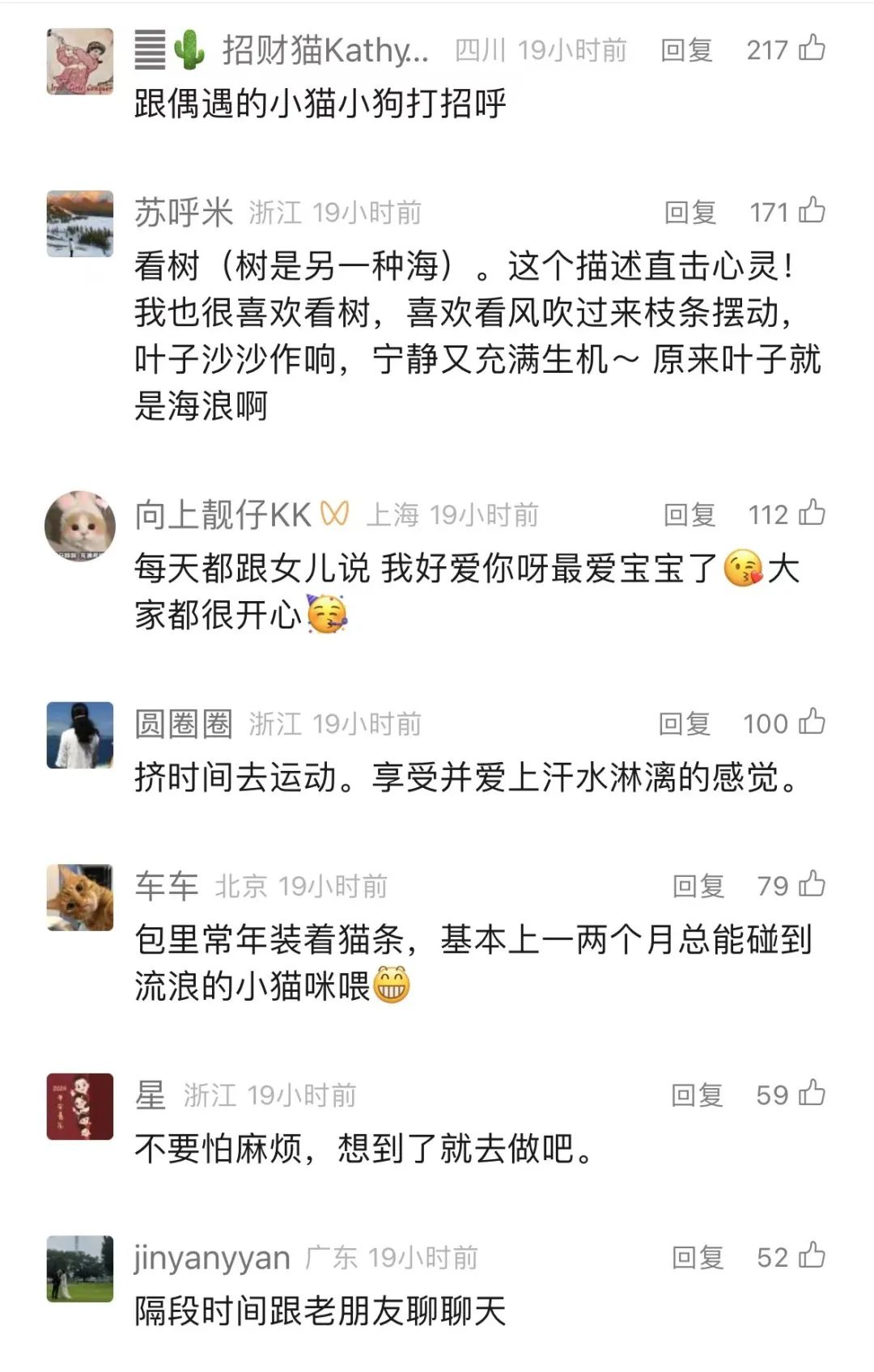Screen dimensions: 874x1372
Task: Reply to 圆圈圈's comment
Action: [x=685, y=724]
